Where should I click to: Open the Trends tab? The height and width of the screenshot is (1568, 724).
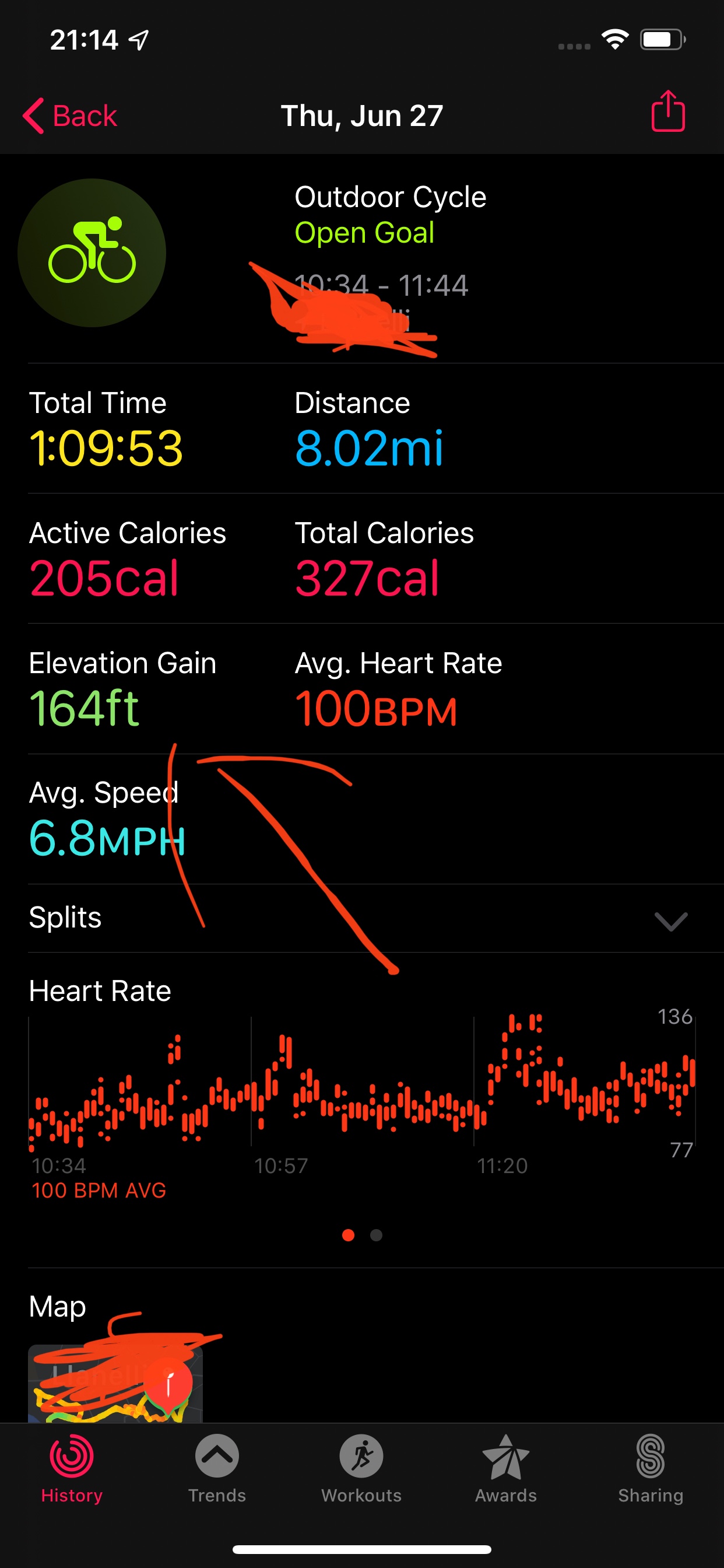click(x=217, y=1468)
